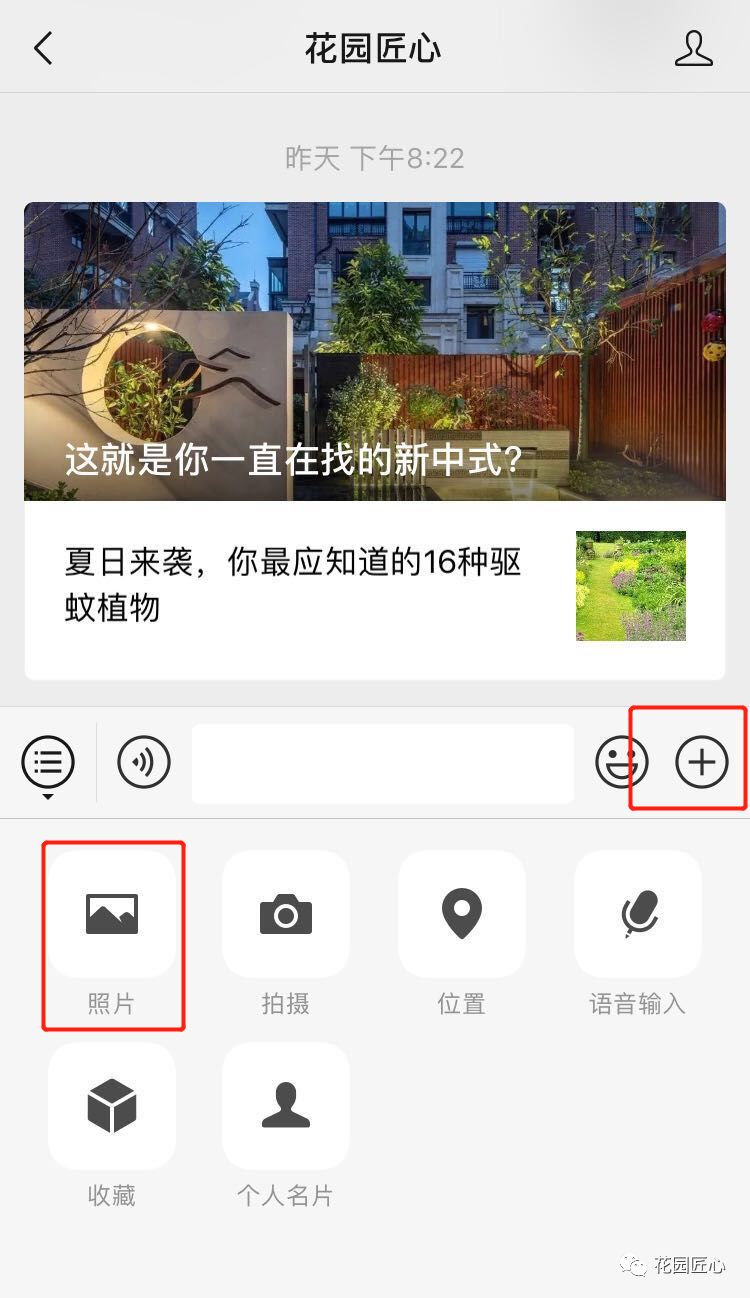Image resolution: width=750 pixels, height=1298 pixels.
Task: Open the 花园匠心 account profile icon
Action: point(693,48)
